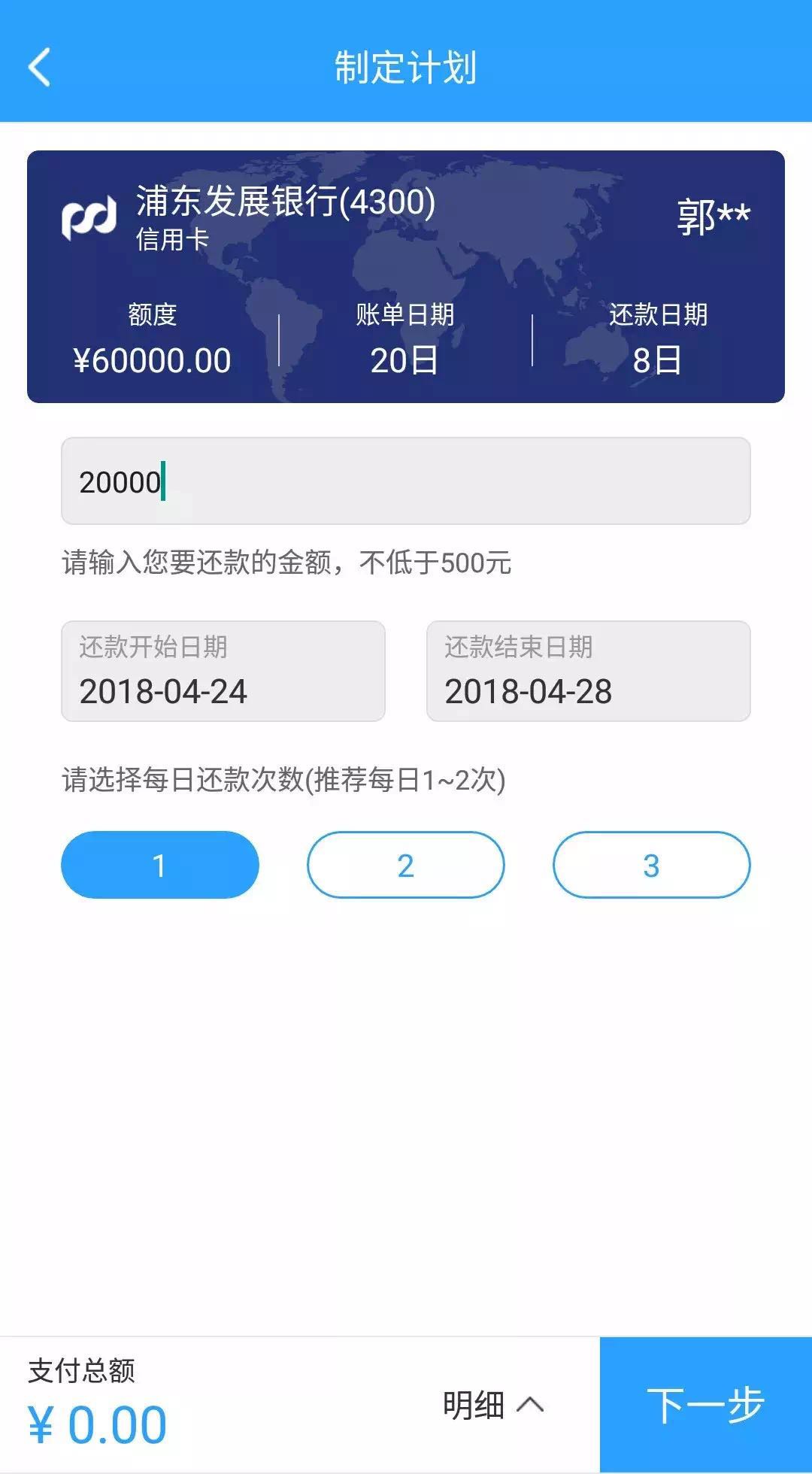Viewport: 812px width, 1474px height.
Task: Select 1 repayment per day
Action: click(x=159, y=865)
